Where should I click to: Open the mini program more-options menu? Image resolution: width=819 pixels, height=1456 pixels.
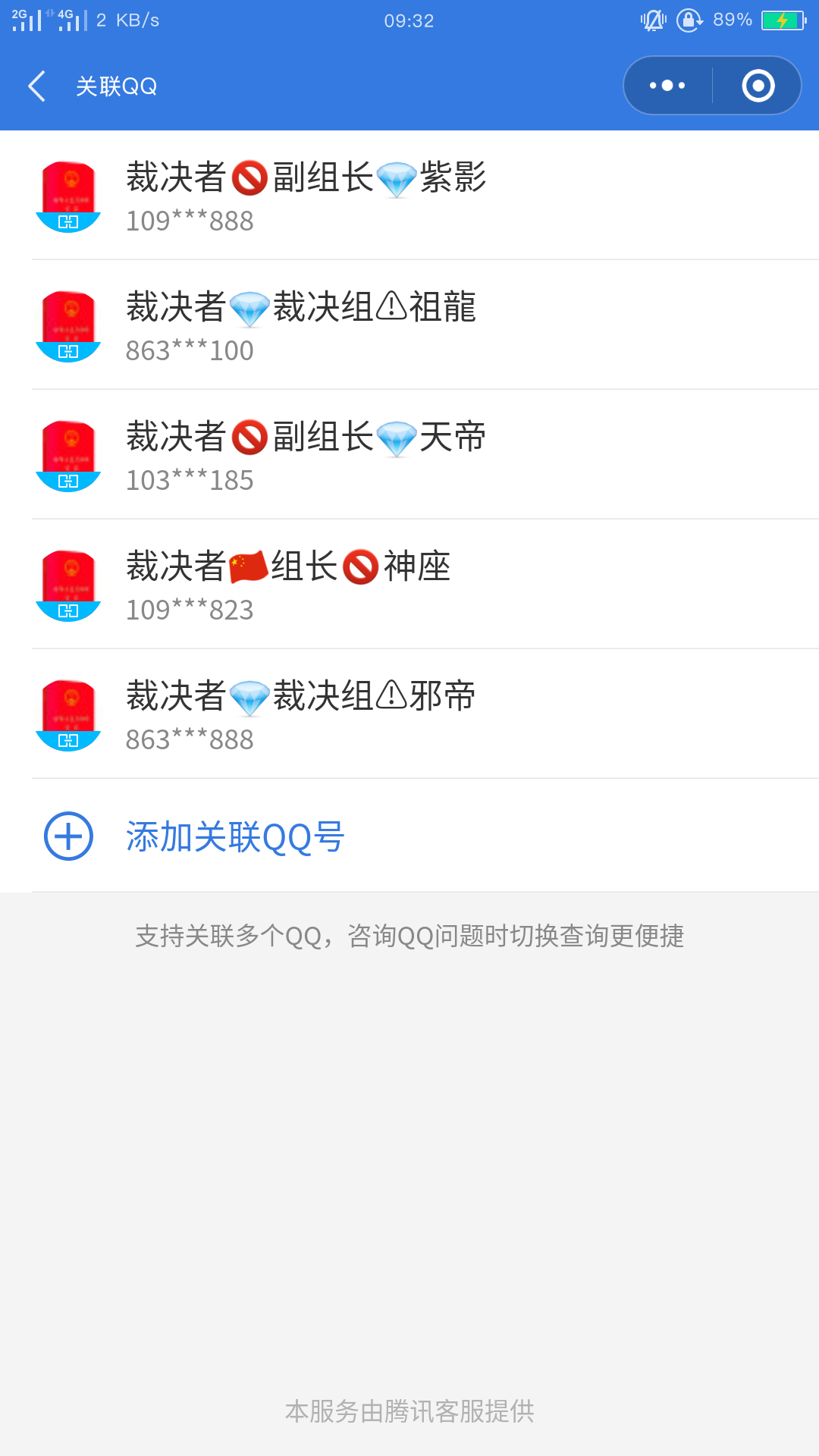point(667,86)
